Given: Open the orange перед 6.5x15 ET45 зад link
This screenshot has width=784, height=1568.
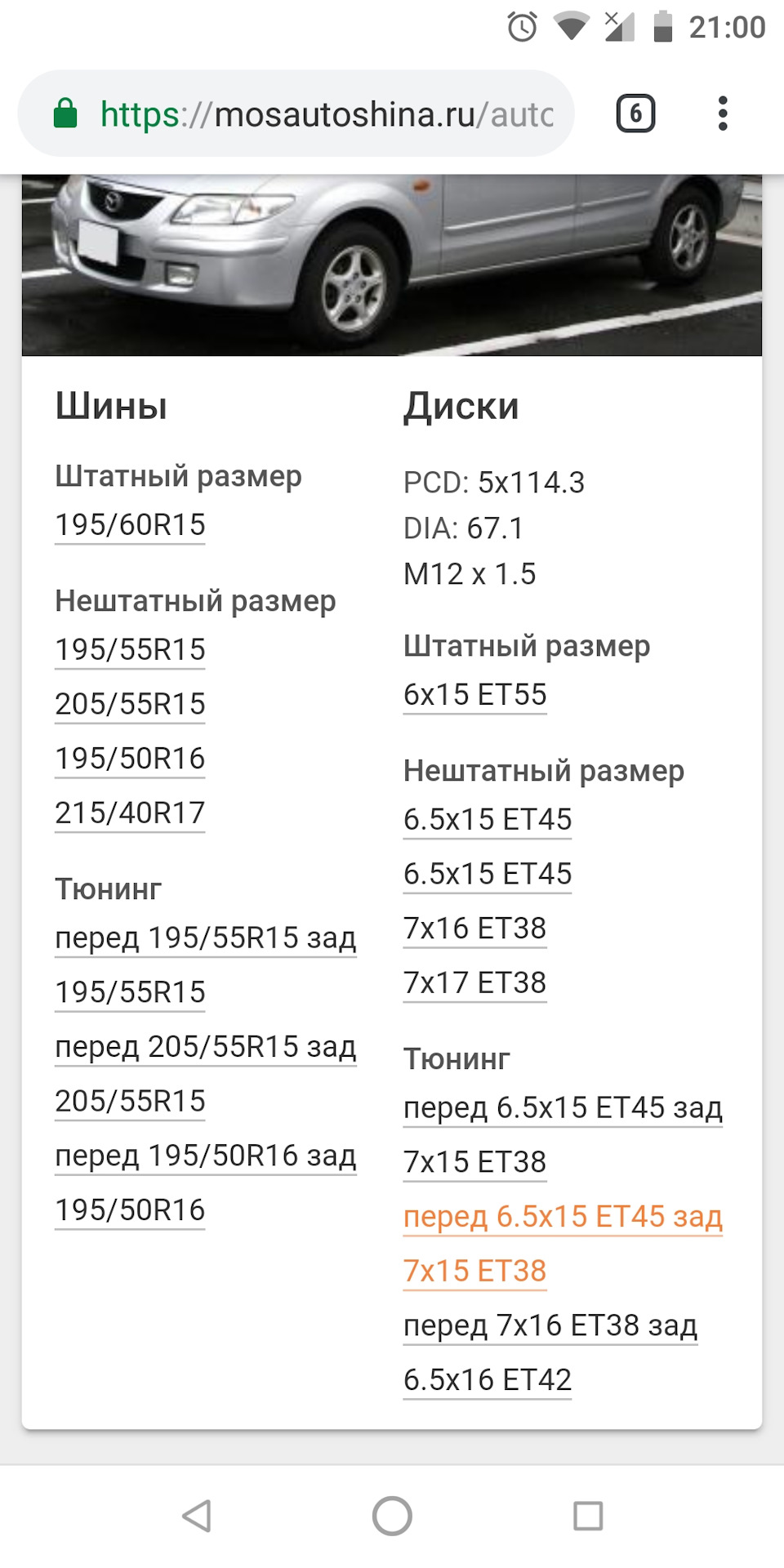Looking at the screenshot, I should (563, 1217).
